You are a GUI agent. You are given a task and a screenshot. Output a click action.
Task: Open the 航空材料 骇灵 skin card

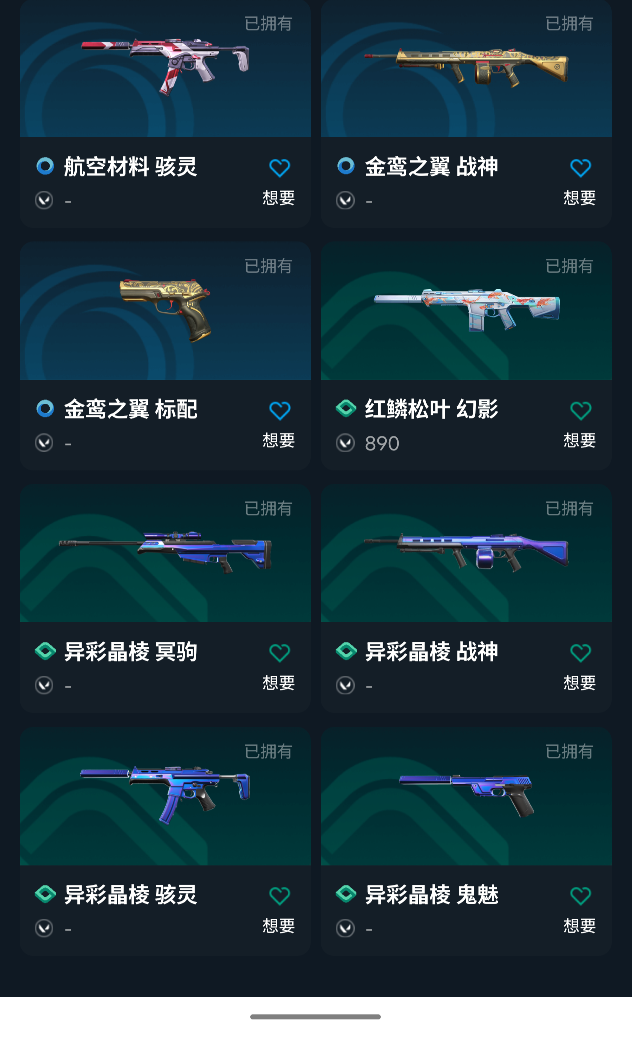(165, 70)
